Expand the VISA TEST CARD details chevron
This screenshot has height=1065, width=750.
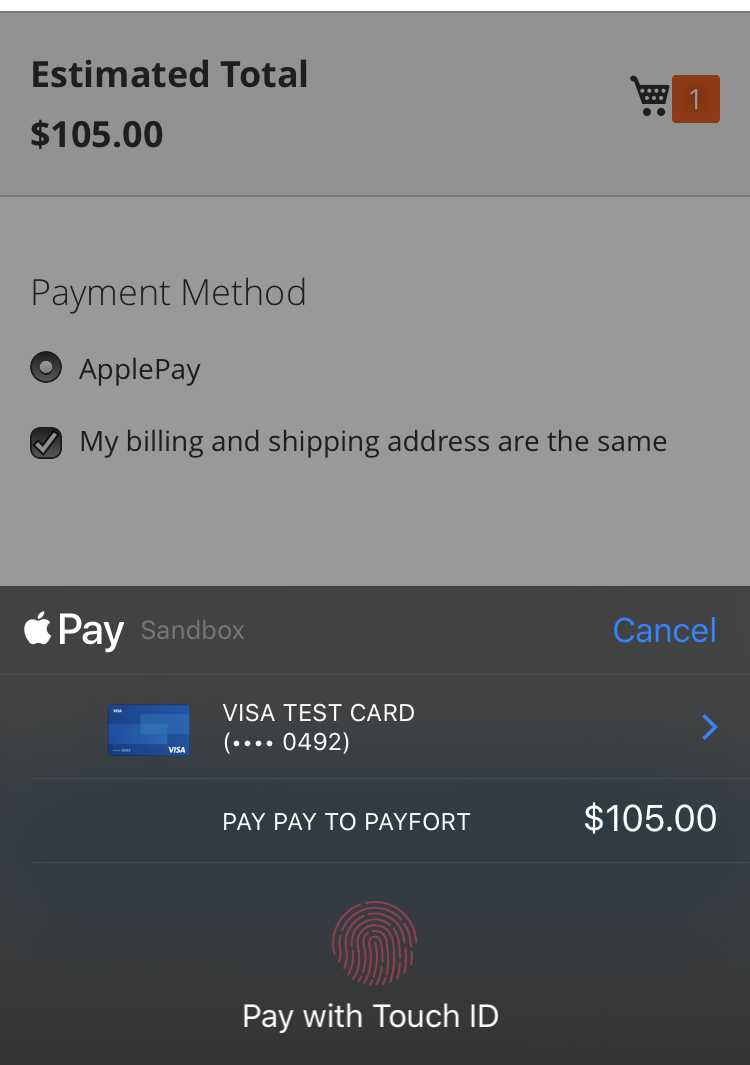click(709, 727)
